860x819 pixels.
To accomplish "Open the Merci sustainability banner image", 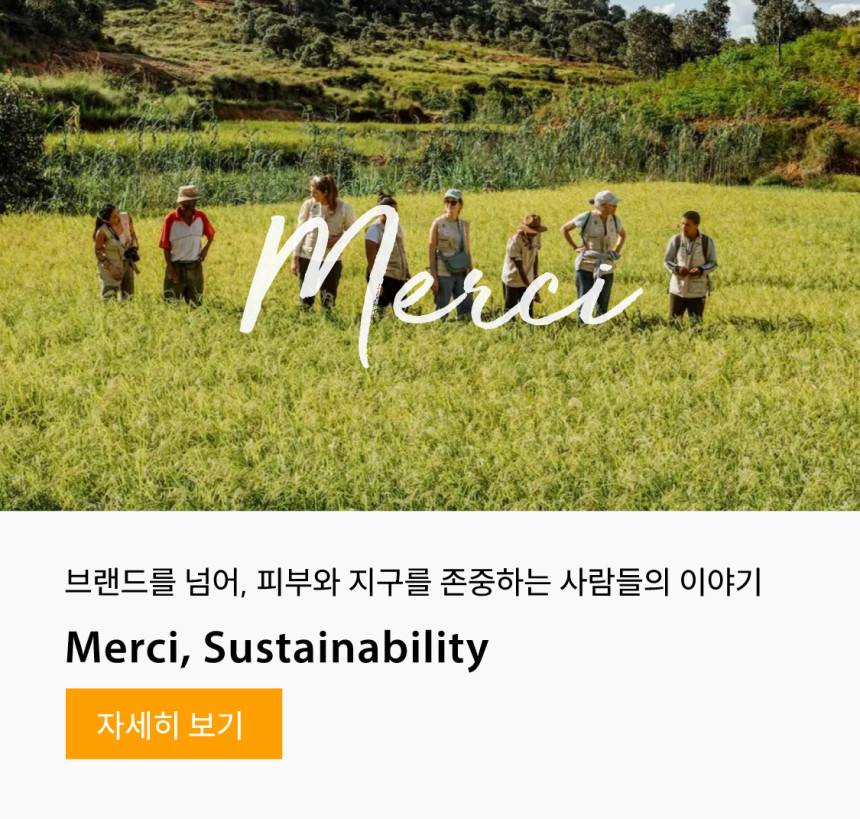I will point(430,255).
